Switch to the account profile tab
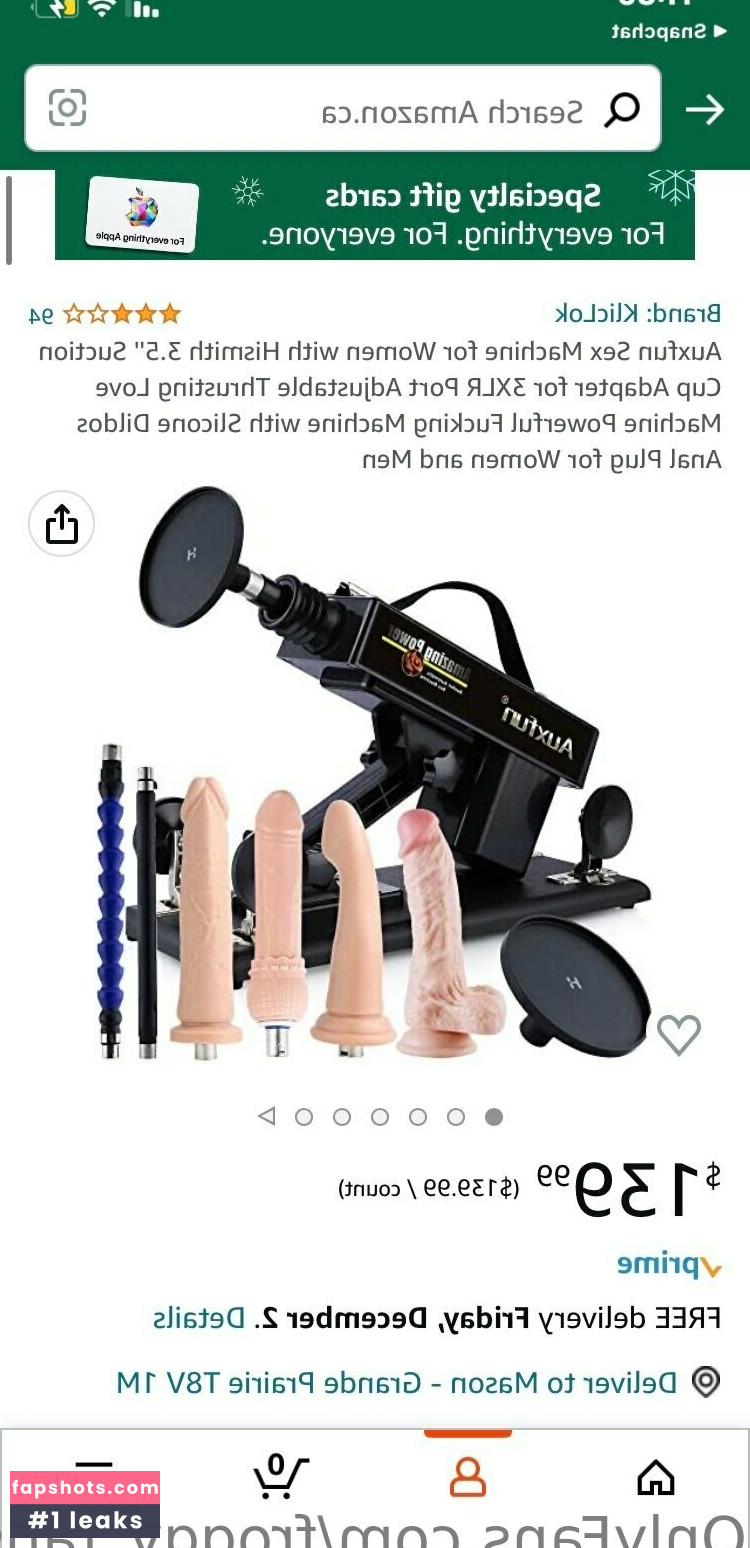 click(467, 1476)
